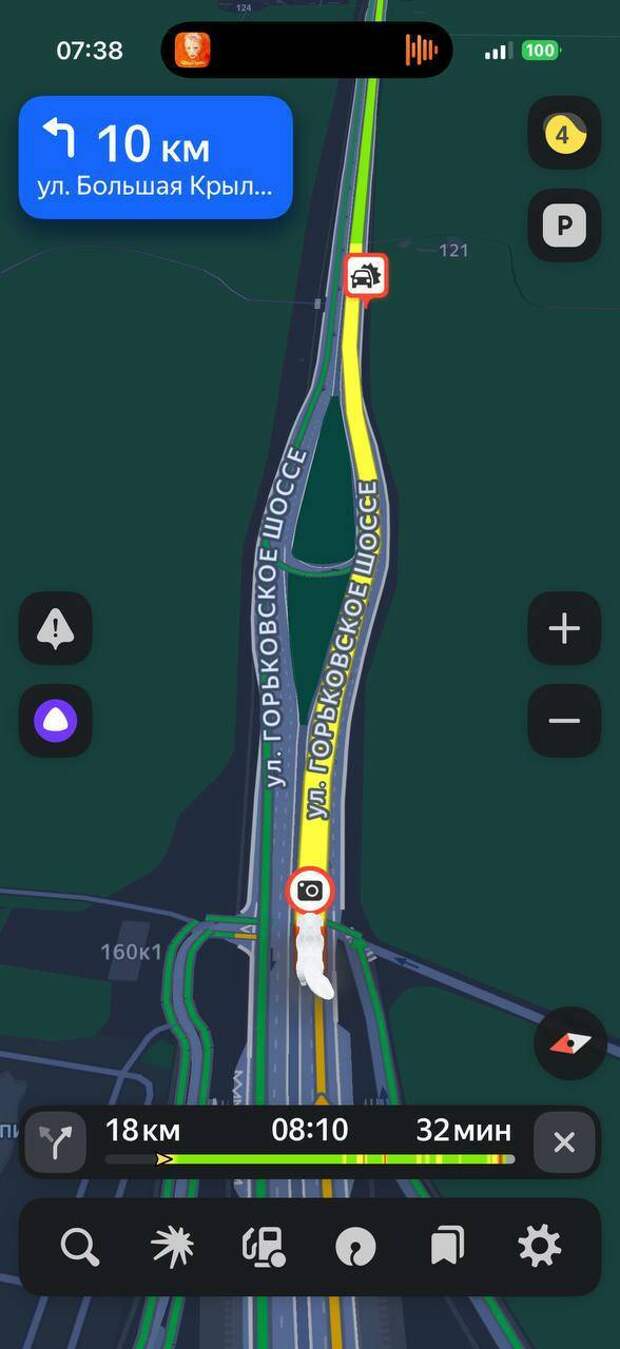Open the music icon in the toolbar
The width and height of the screenshot is (620, 1349).
click(356, 1246)
